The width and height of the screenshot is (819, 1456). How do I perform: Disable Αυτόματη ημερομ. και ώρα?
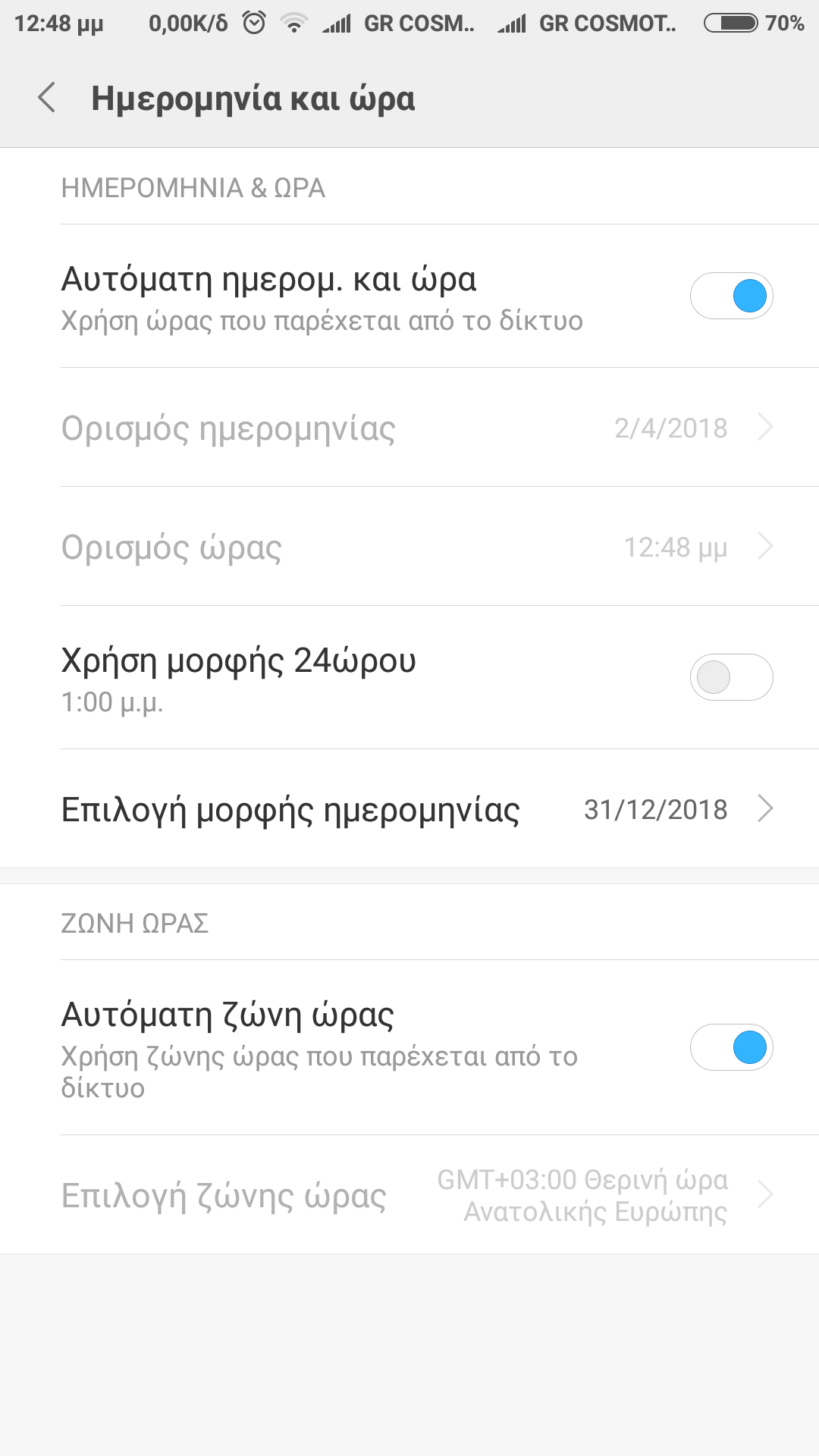point(731,296)
